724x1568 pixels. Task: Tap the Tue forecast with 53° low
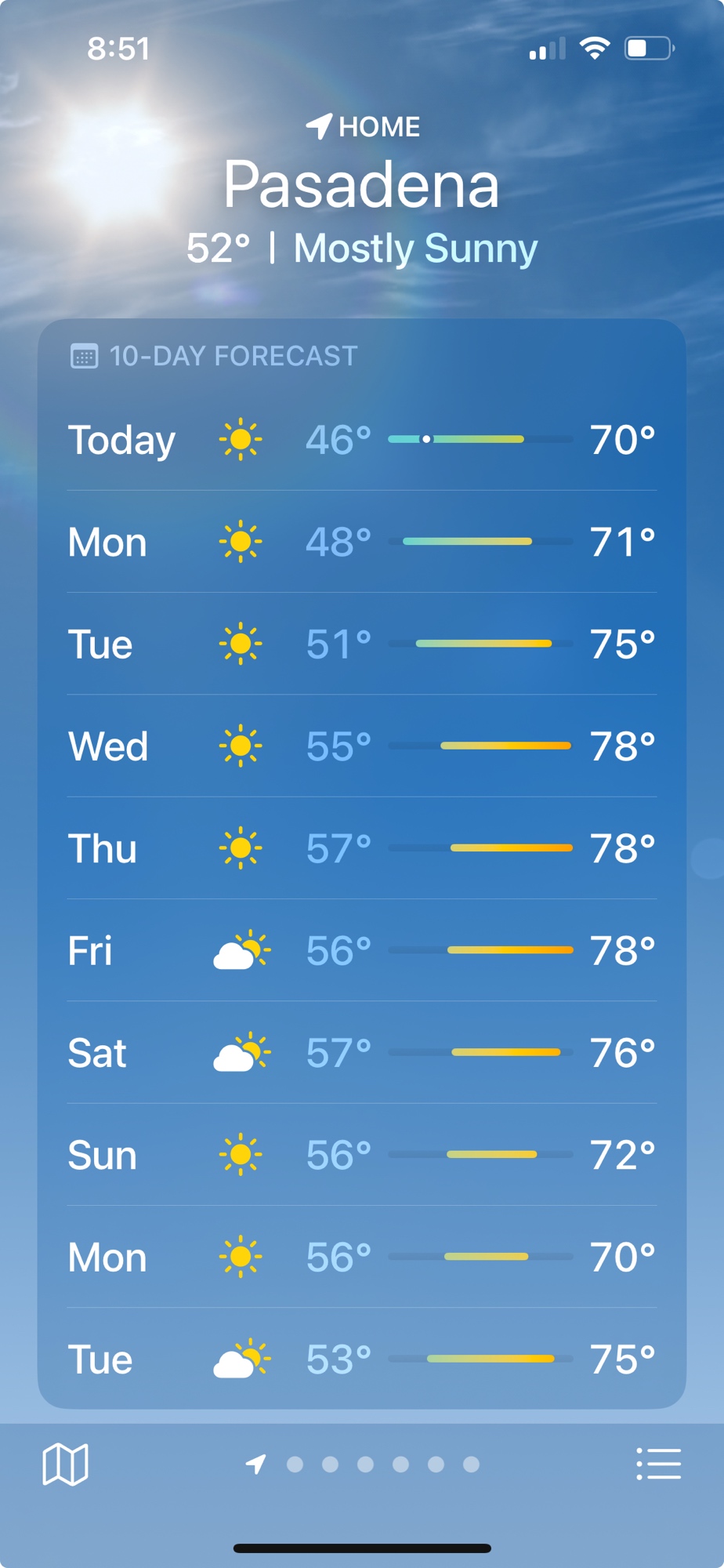click(x=361, y=1359)
